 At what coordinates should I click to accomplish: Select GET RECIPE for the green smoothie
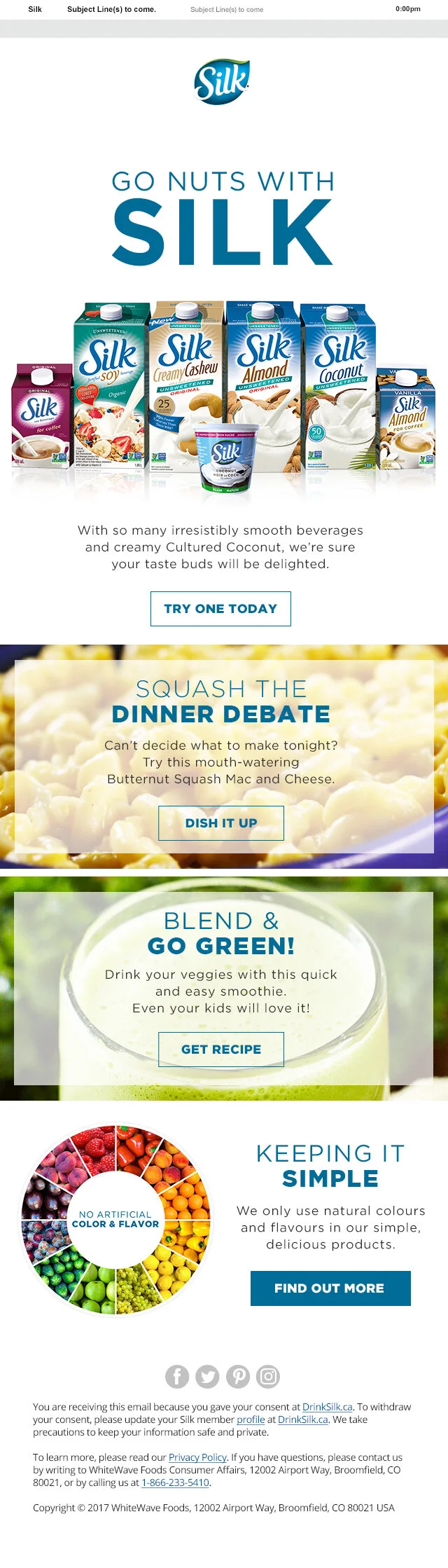(x=221, y=1049)
